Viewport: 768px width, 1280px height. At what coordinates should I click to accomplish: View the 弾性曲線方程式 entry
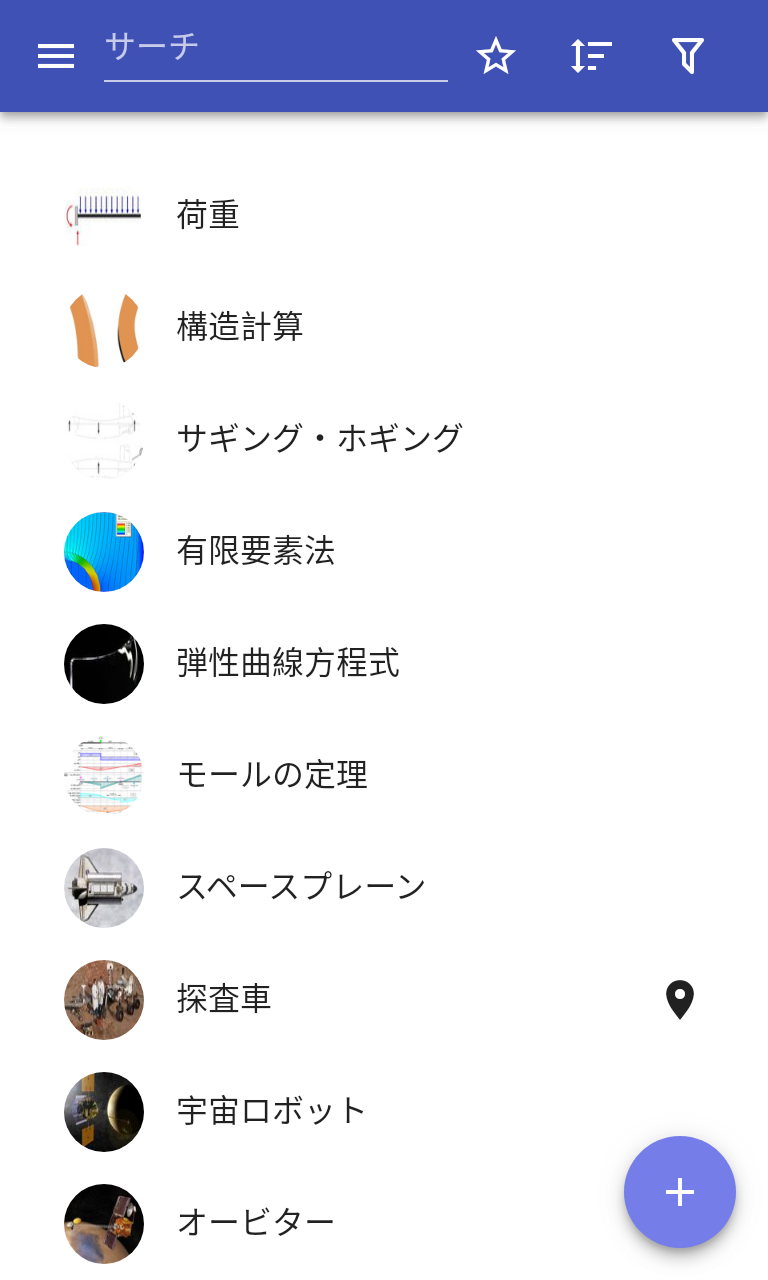(288, 663)
